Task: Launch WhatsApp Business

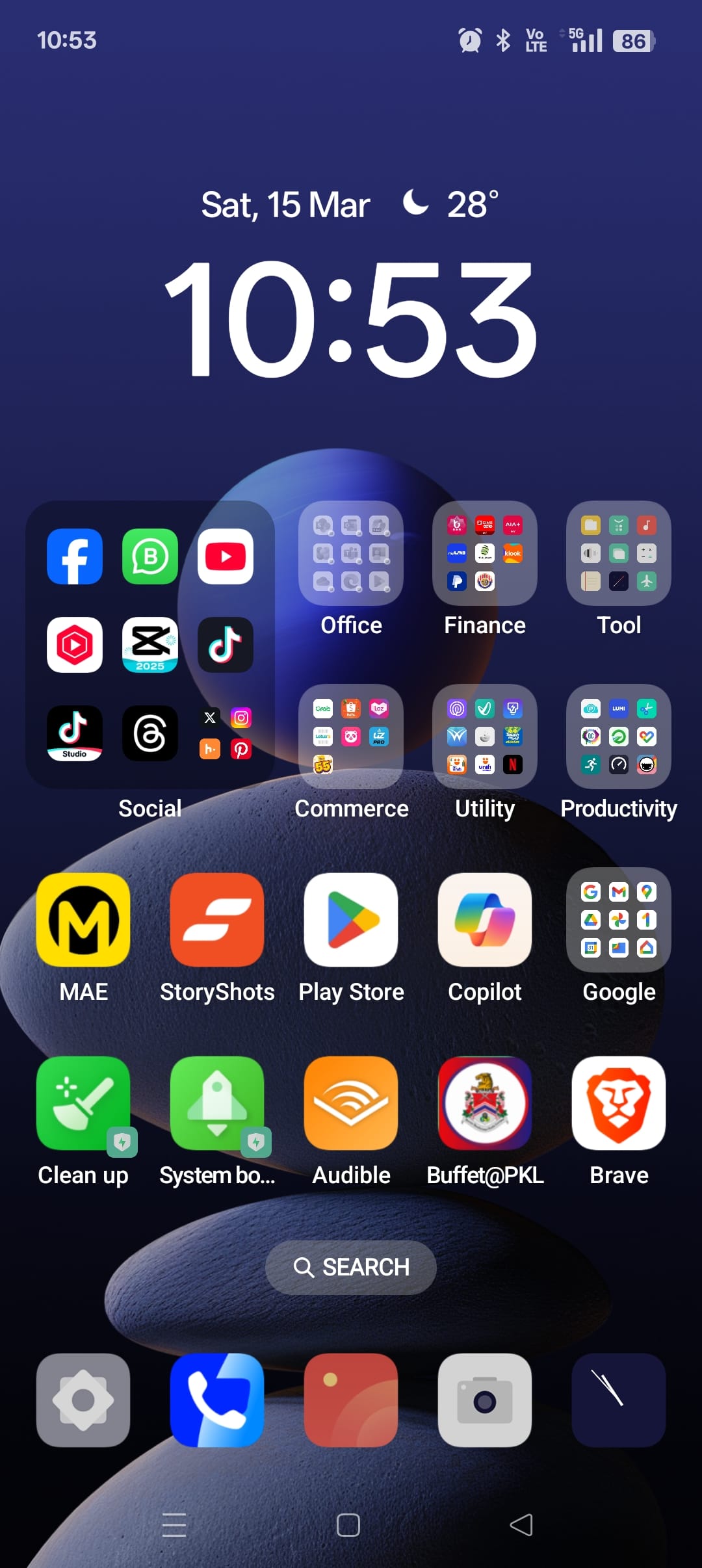Action: tap(150, 556)
